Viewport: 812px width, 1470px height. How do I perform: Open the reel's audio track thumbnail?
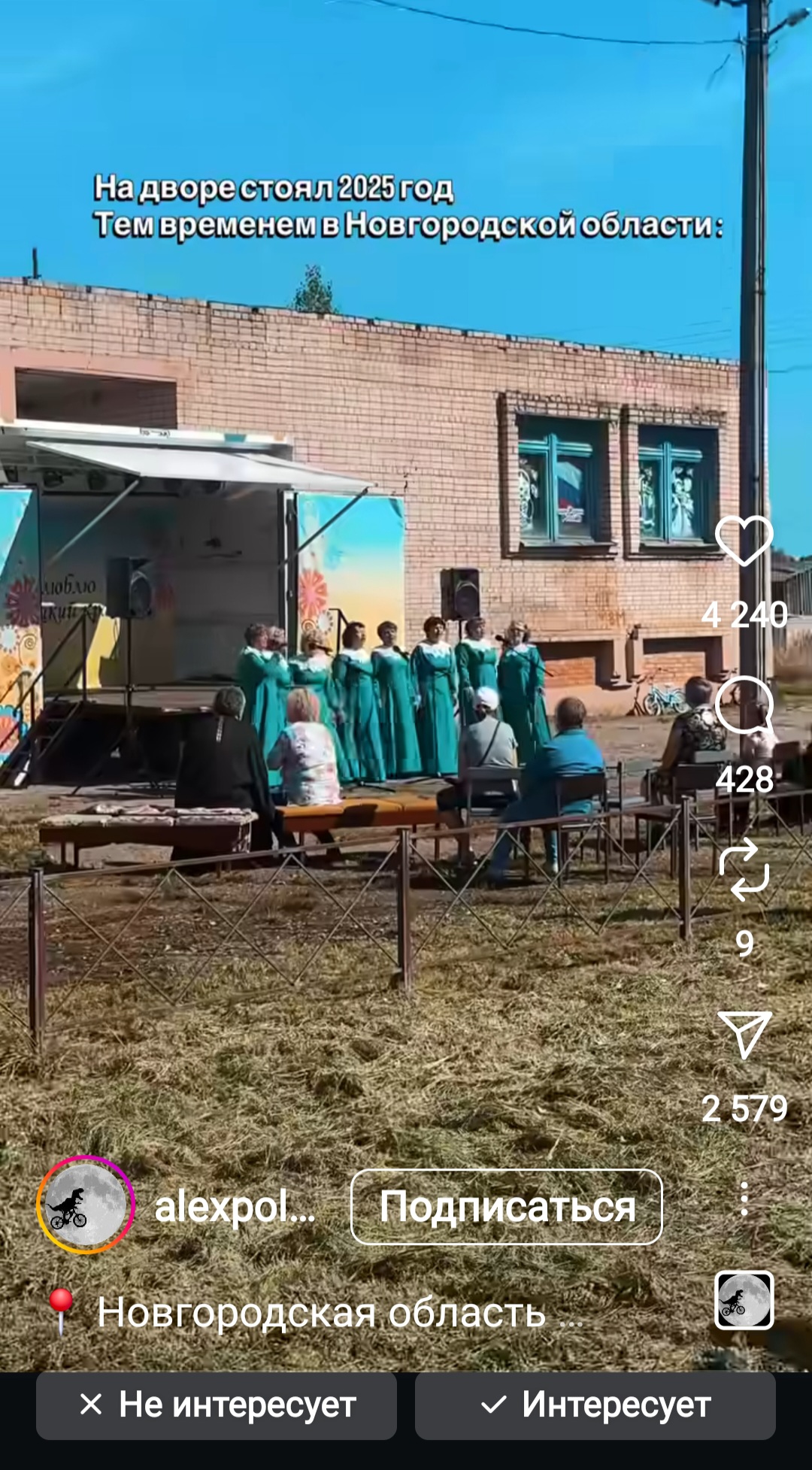pyautogui.click(x=744, y=1300)
